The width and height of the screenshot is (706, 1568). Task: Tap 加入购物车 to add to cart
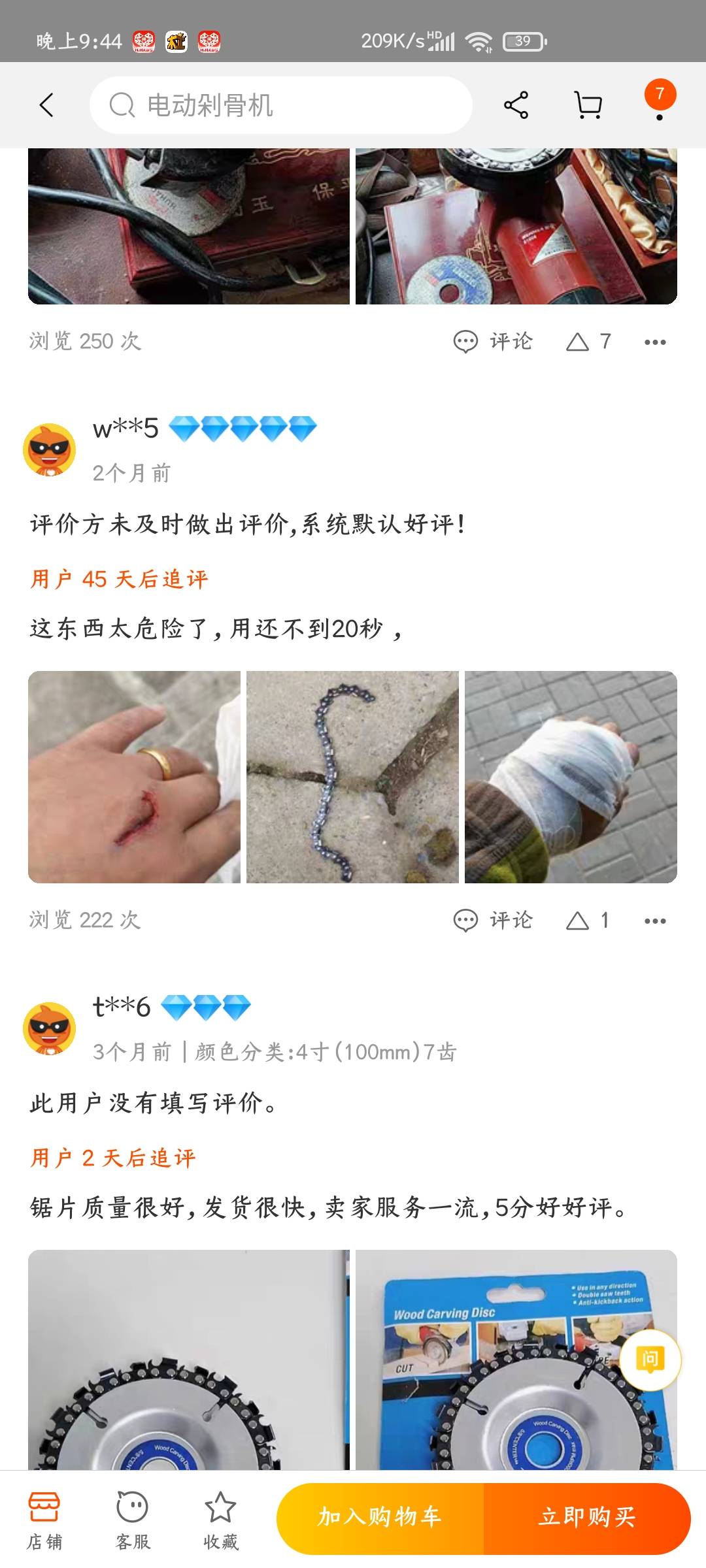pos(380,1518)
